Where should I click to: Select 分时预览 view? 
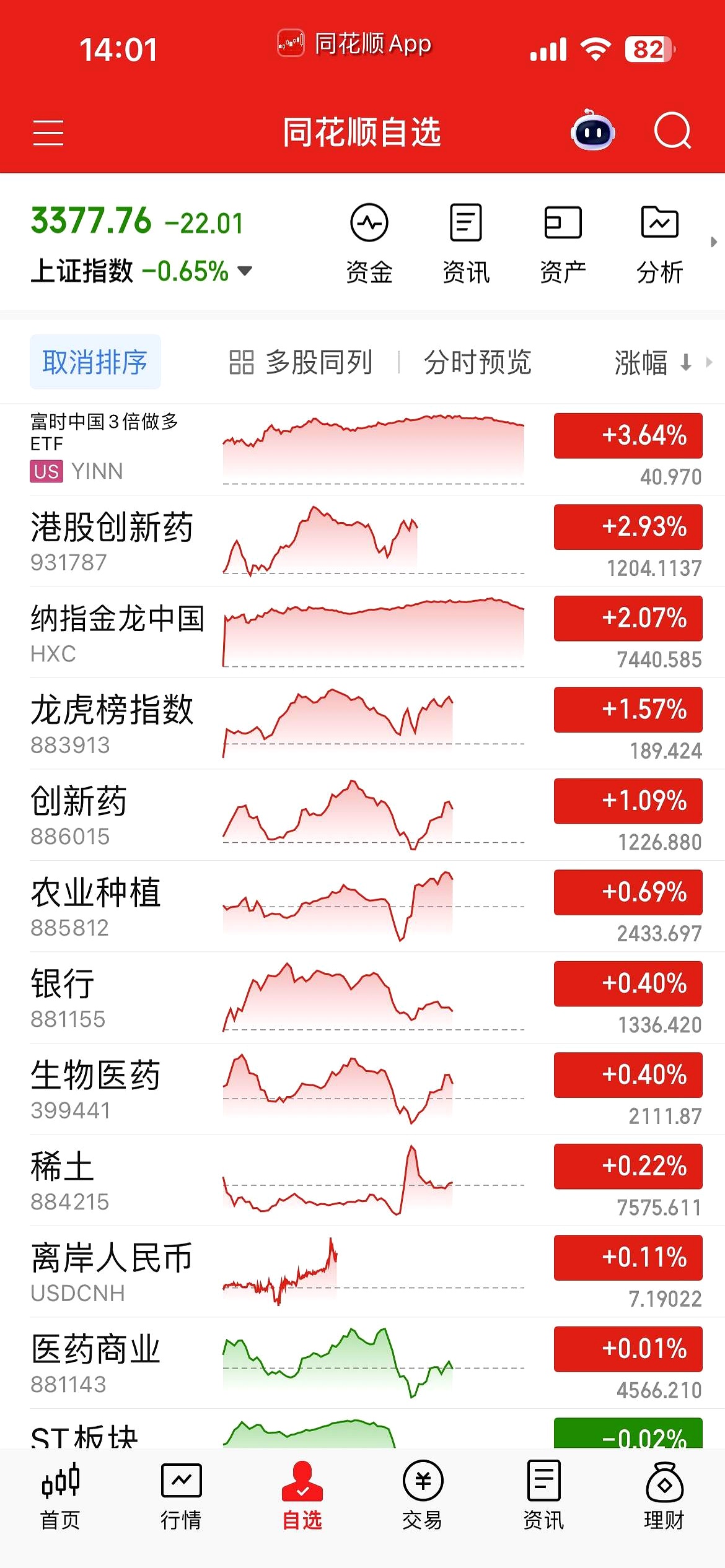coord(477,362)
